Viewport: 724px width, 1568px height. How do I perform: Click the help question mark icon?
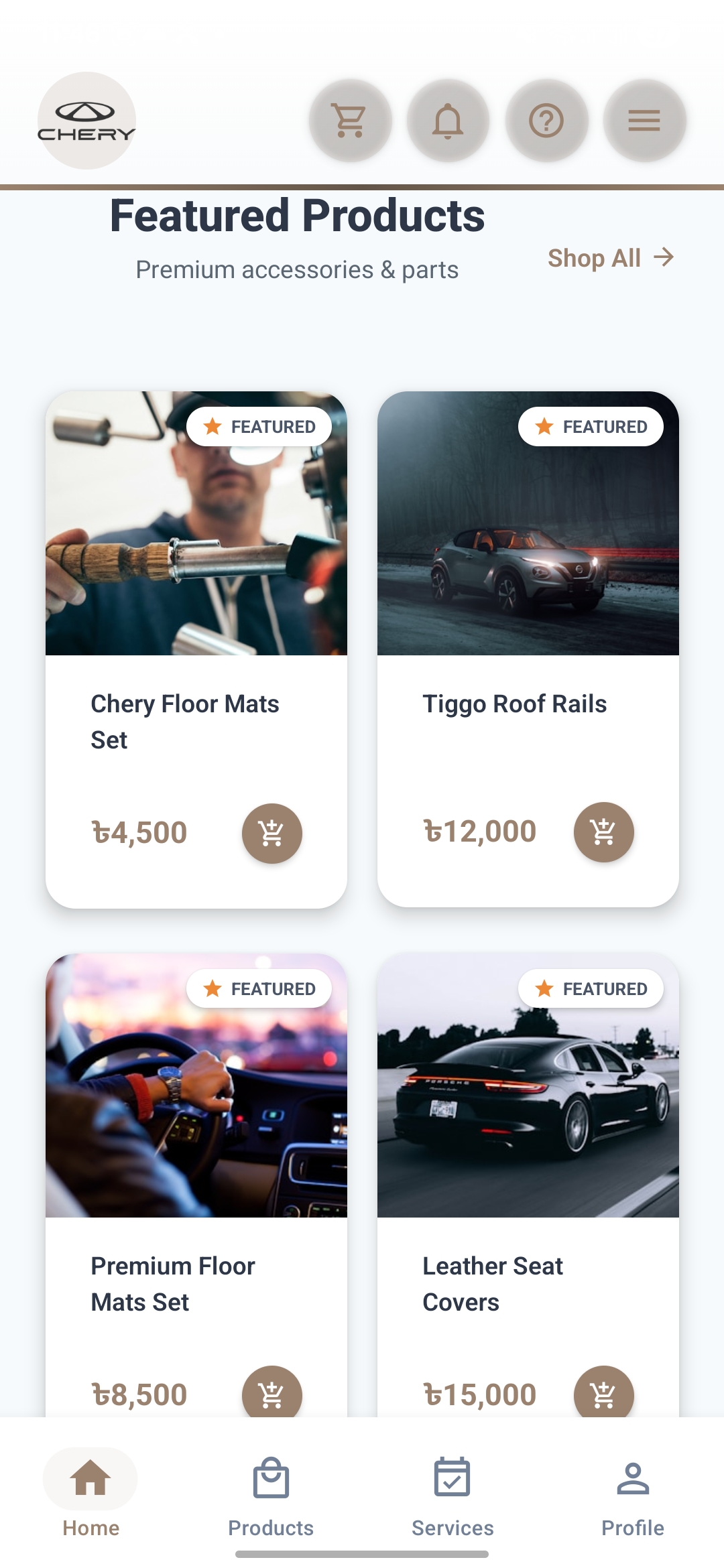coord(546,121)
